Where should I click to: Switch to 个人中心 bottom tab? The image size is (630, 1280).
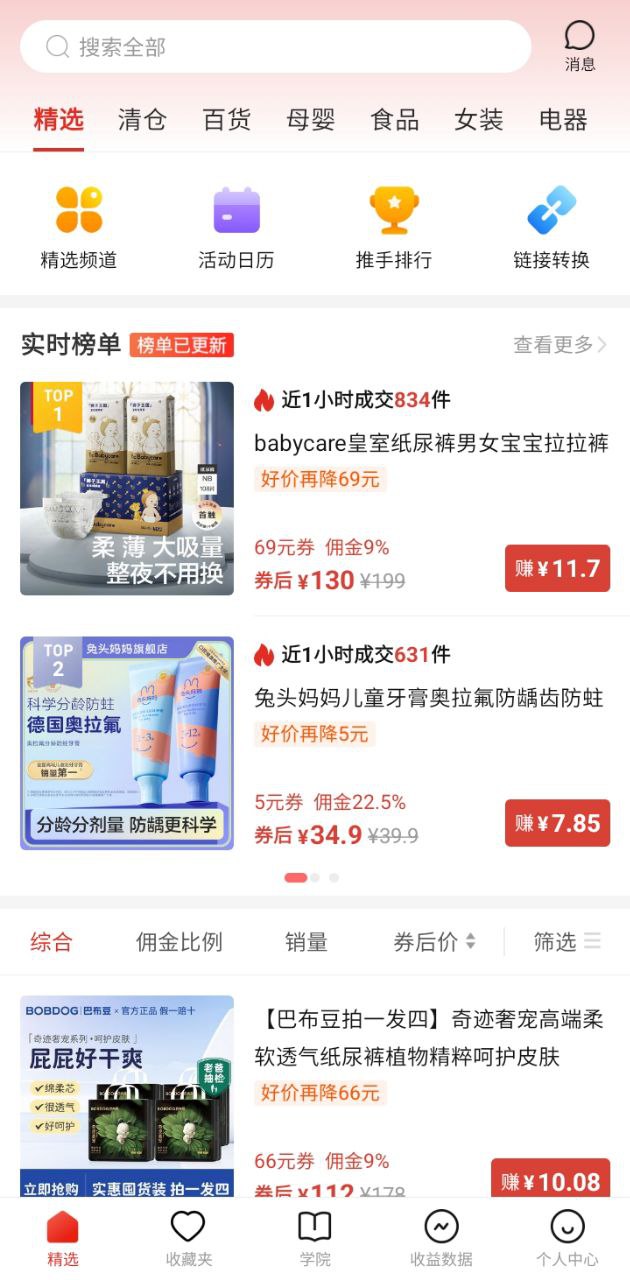(567, 1238)
